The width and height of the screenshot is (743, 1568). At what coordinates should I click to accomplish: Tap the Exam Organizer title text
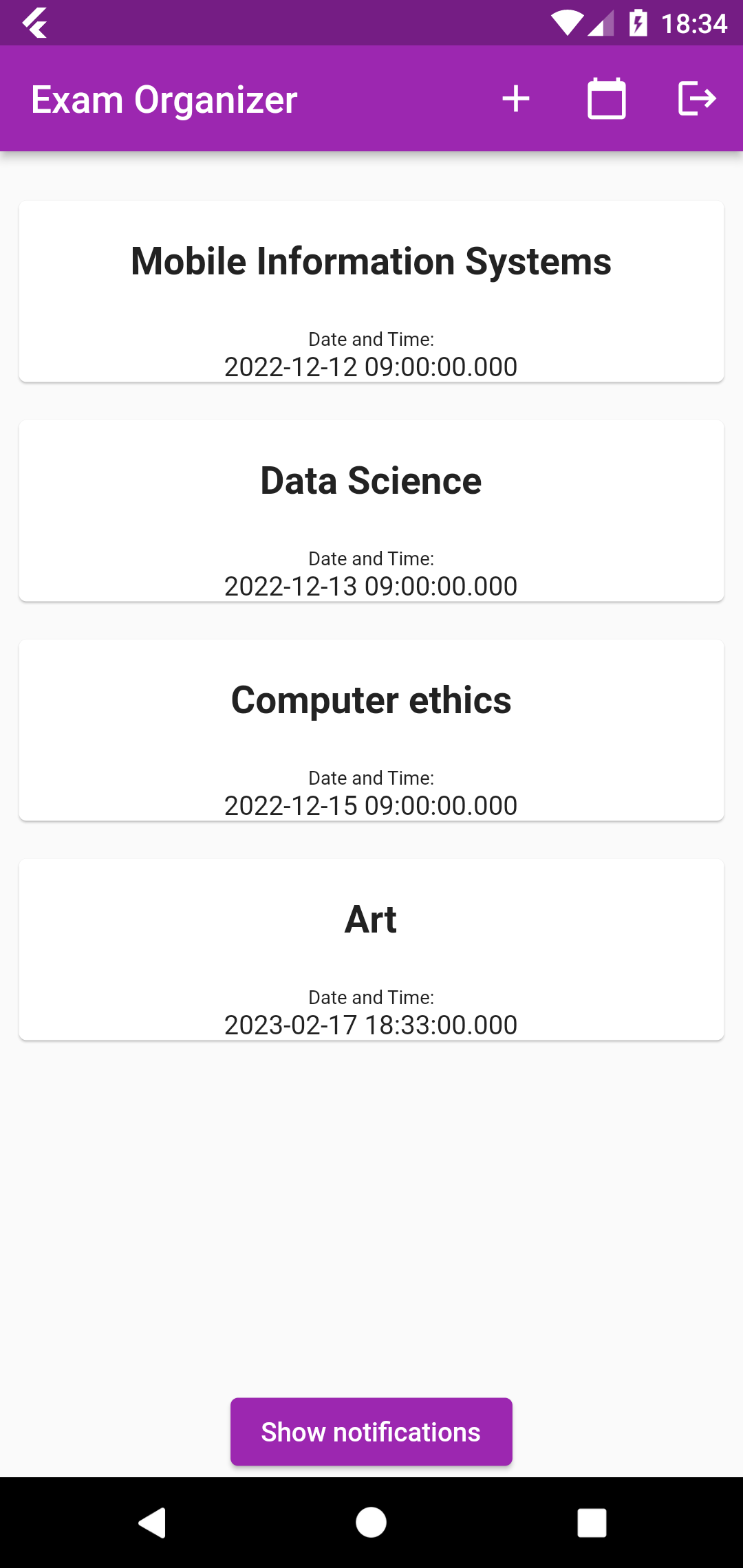pos(163,98)
